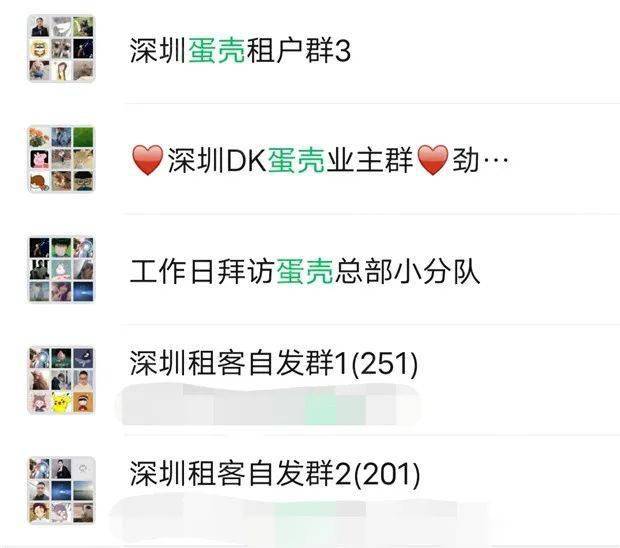Open the 深圳DK蛋壳业主群 group chat

pyautogui.click(x=320, y=160)
